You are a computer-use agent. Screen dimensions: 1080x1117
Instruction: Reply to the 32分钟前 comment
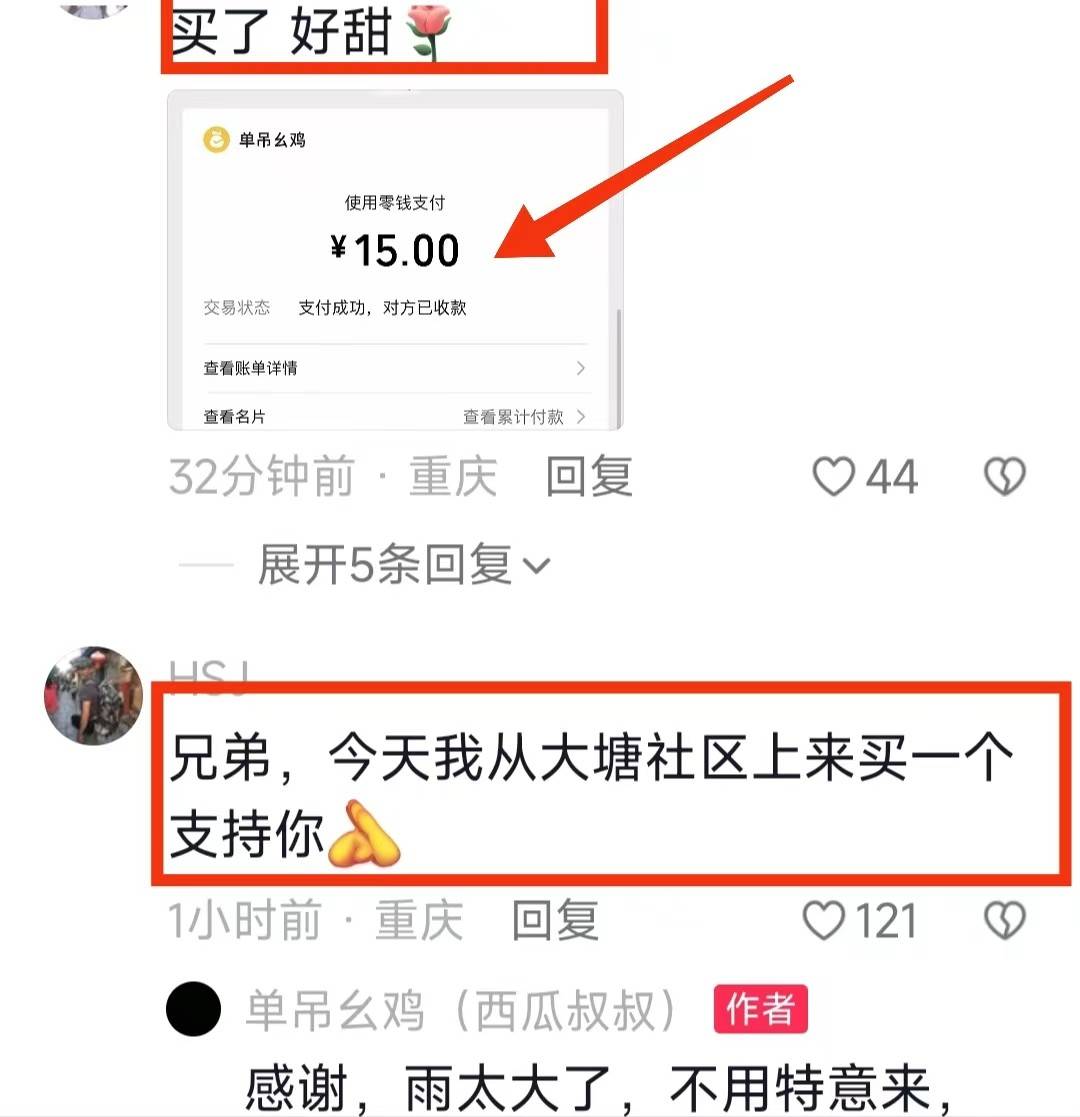coord(588,478)
